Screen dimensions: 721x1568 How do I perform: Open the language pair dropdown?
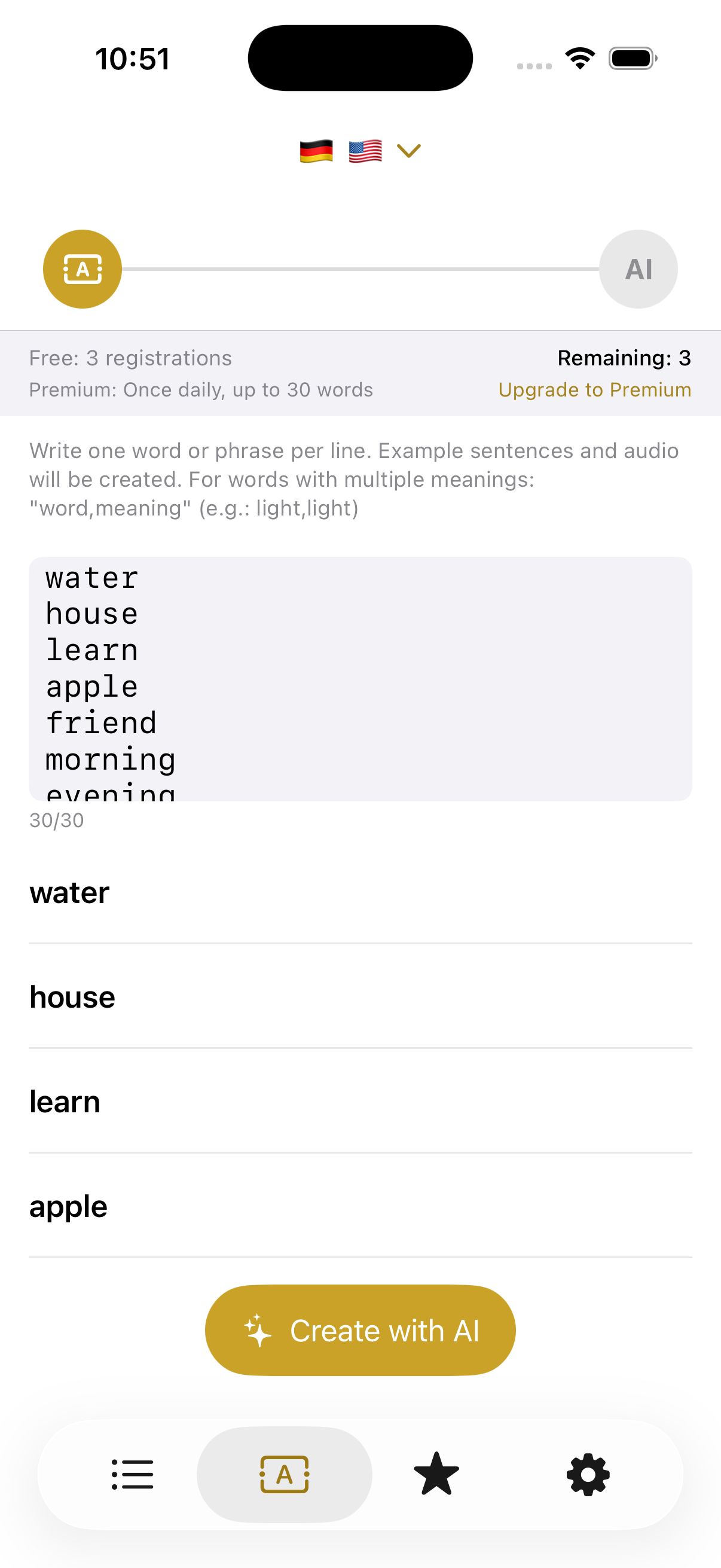360,151
